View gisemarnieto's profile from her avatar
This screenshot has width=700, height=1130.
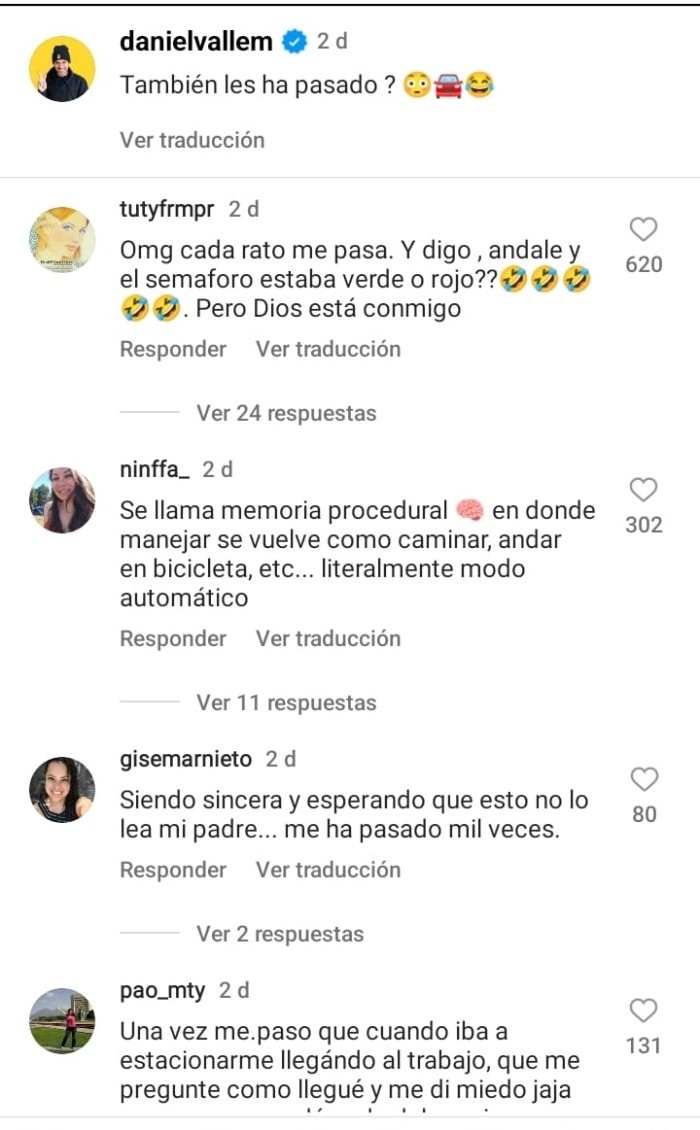coord(62,790)
